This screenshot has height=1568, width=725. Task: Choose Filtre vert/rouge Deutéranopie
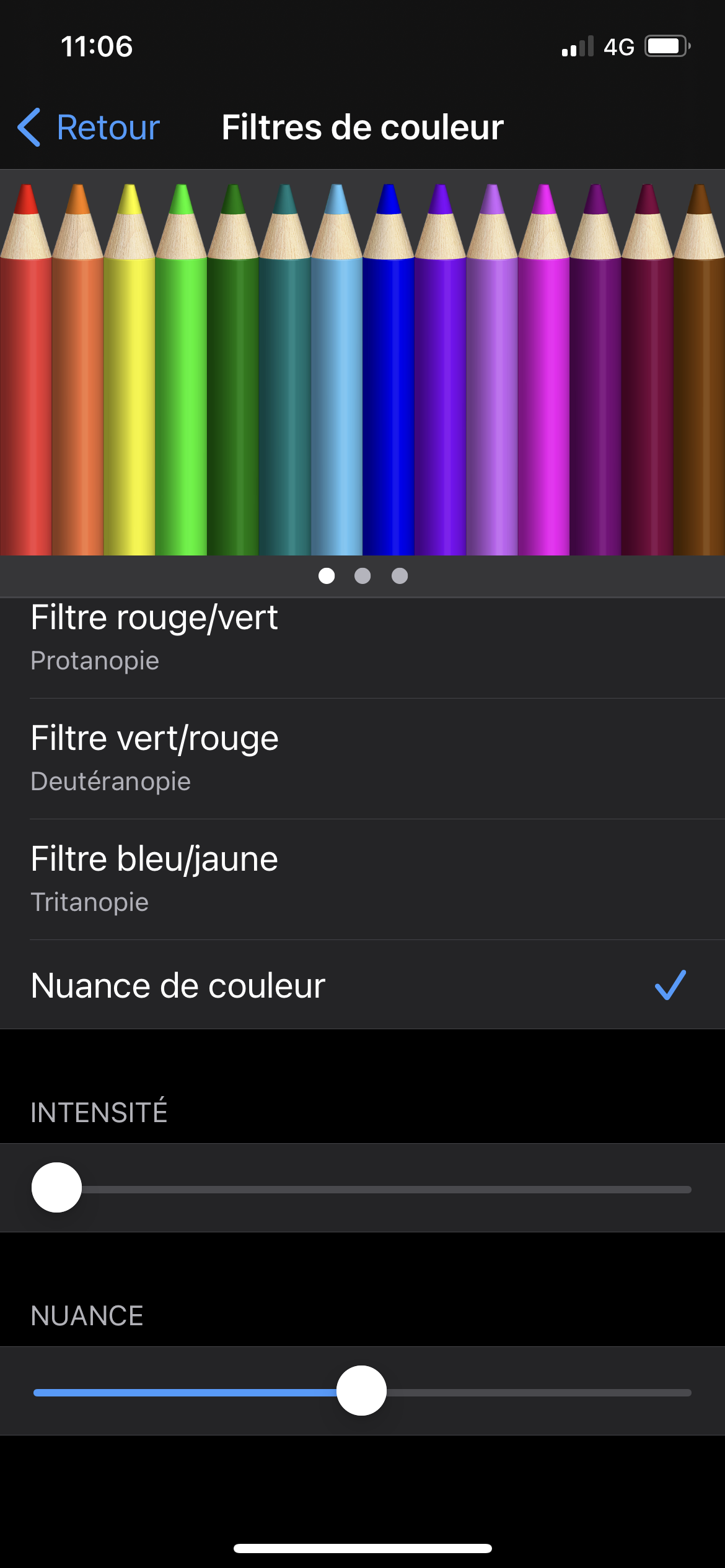tap(362, 758)
